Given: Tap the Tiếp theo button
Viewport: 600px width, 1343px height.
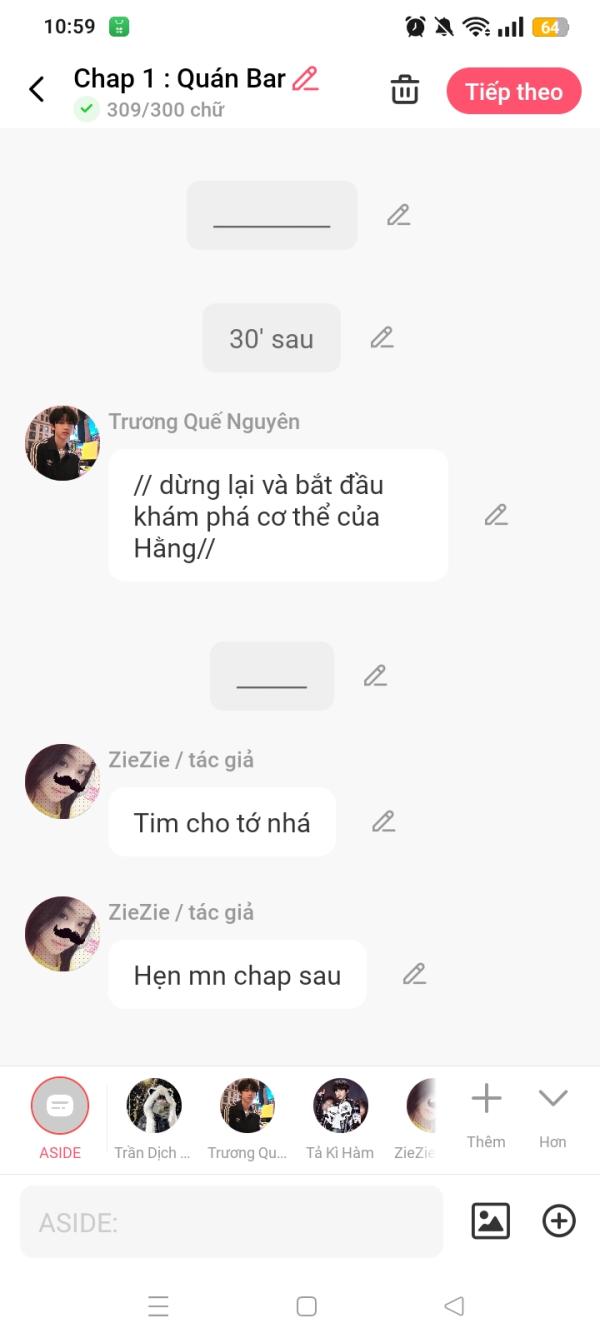Looking at the screenshot, I should [x=513, y=91].
